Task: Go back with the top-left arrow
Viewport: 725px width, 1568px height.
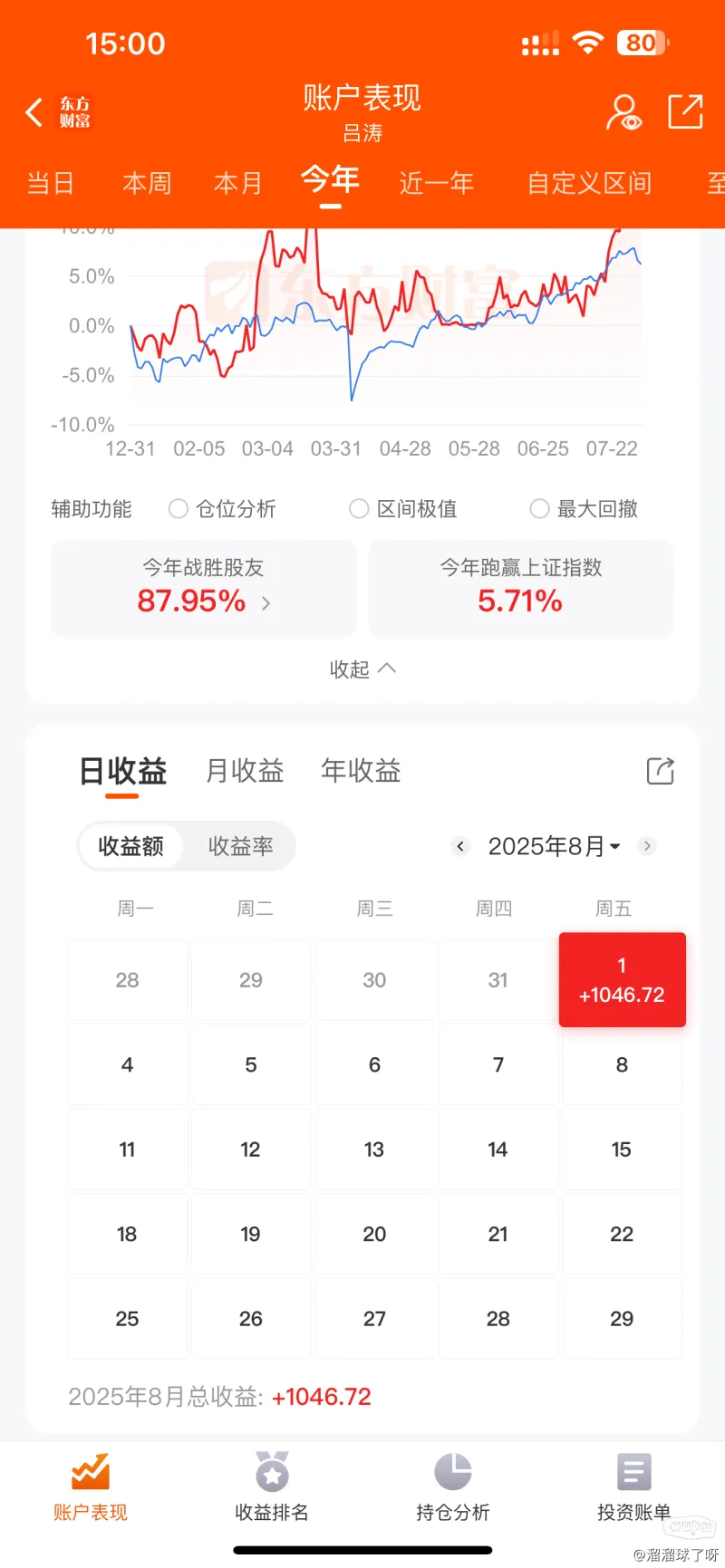Action: pos(34,112)
